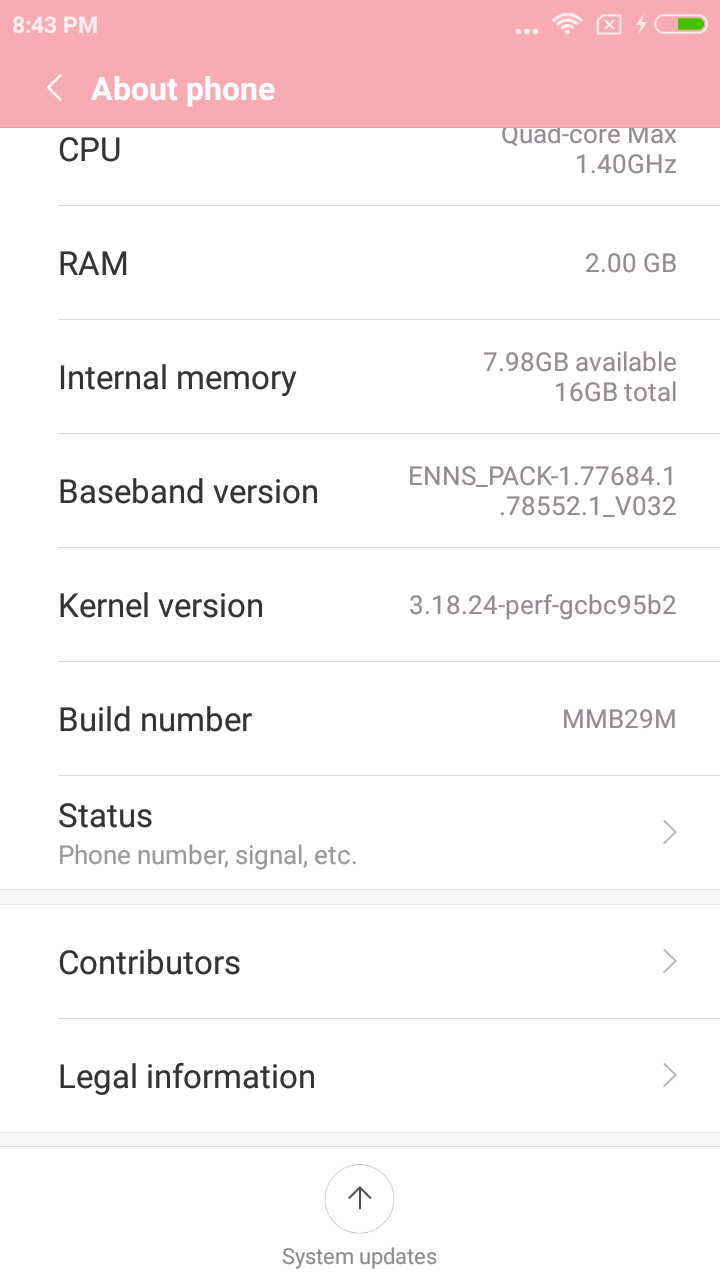
Task: Open Contributors
Action: (360, 962)
